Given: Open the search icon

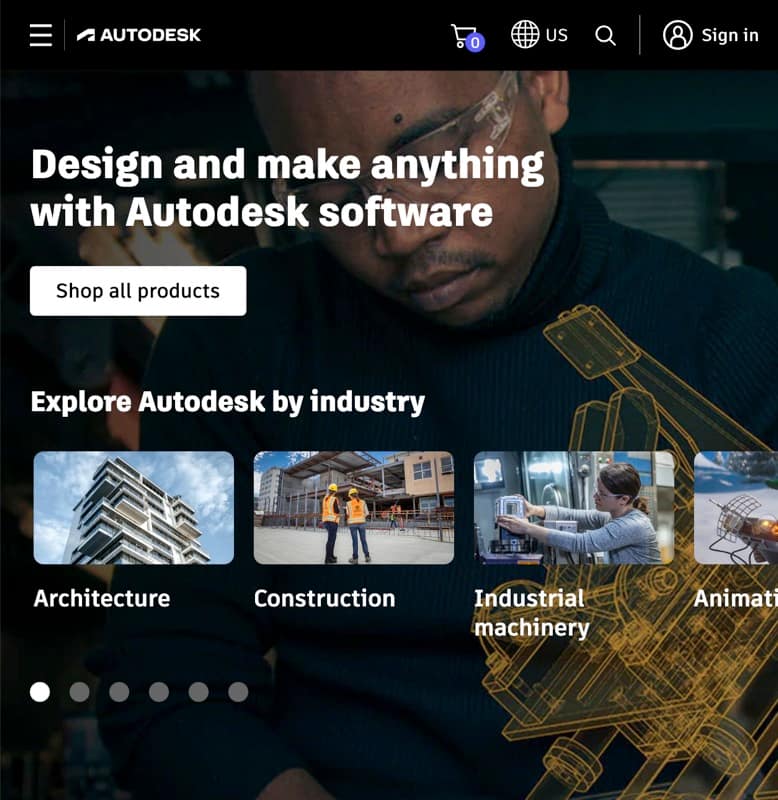Looking at the screenshot, I should click(x=605, y=35).
